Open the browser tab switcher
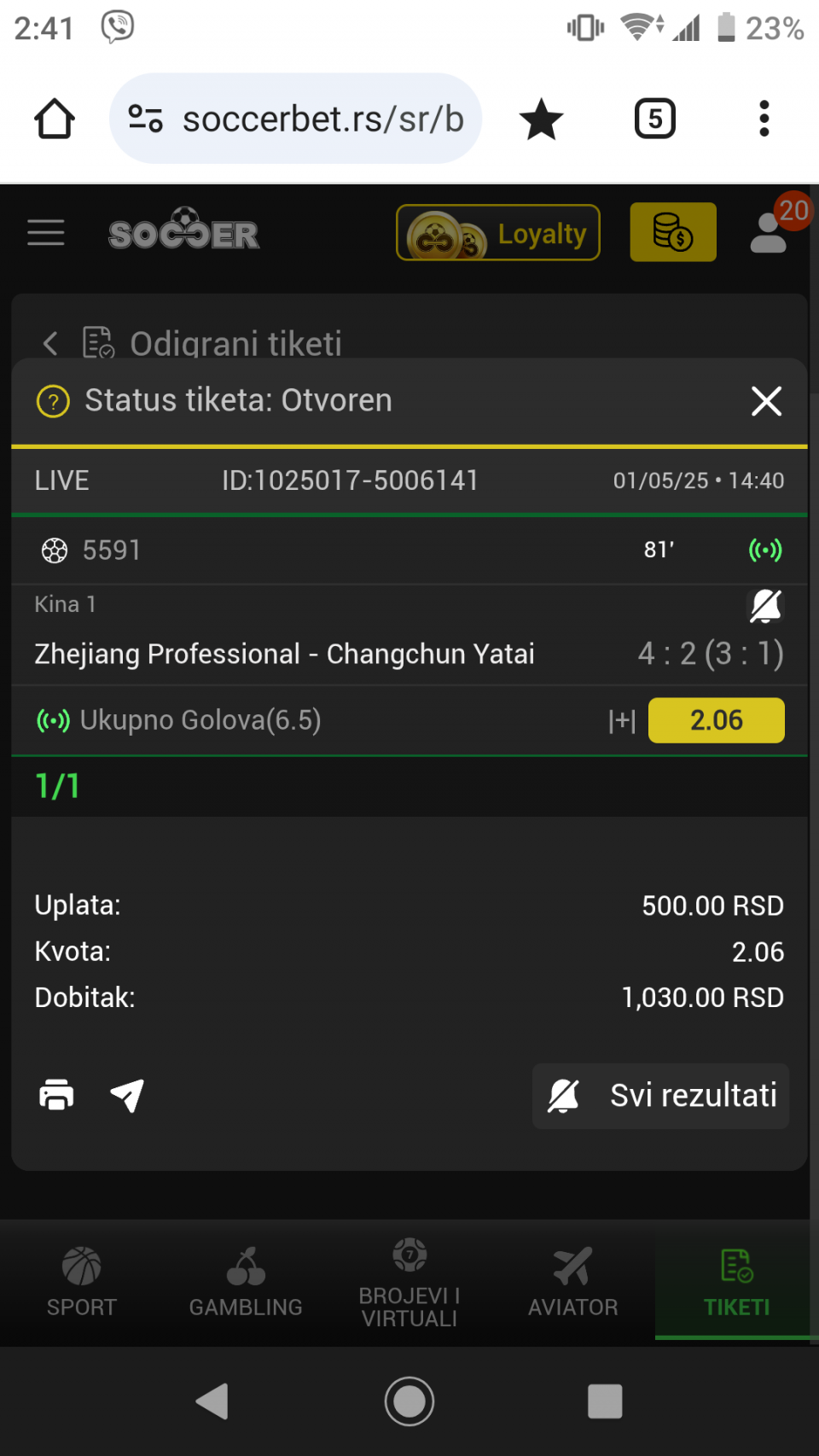This screenshot has width=819, height=1456. point(654,119)
